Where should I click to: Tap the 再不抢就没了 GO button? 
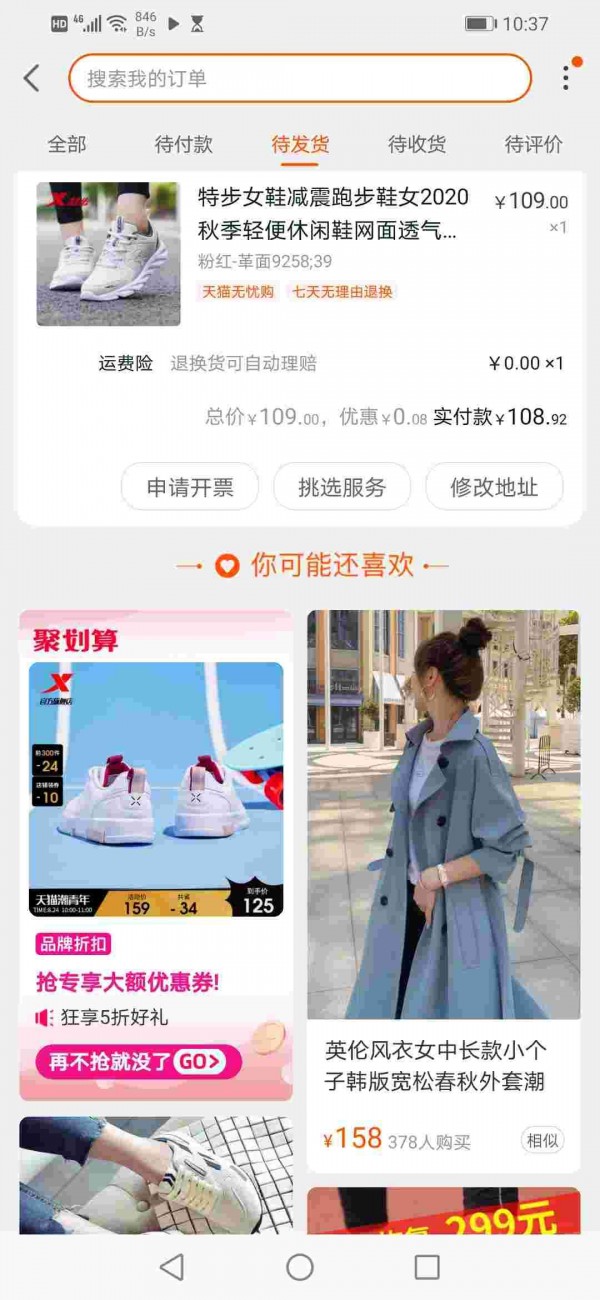point(139,1061)
